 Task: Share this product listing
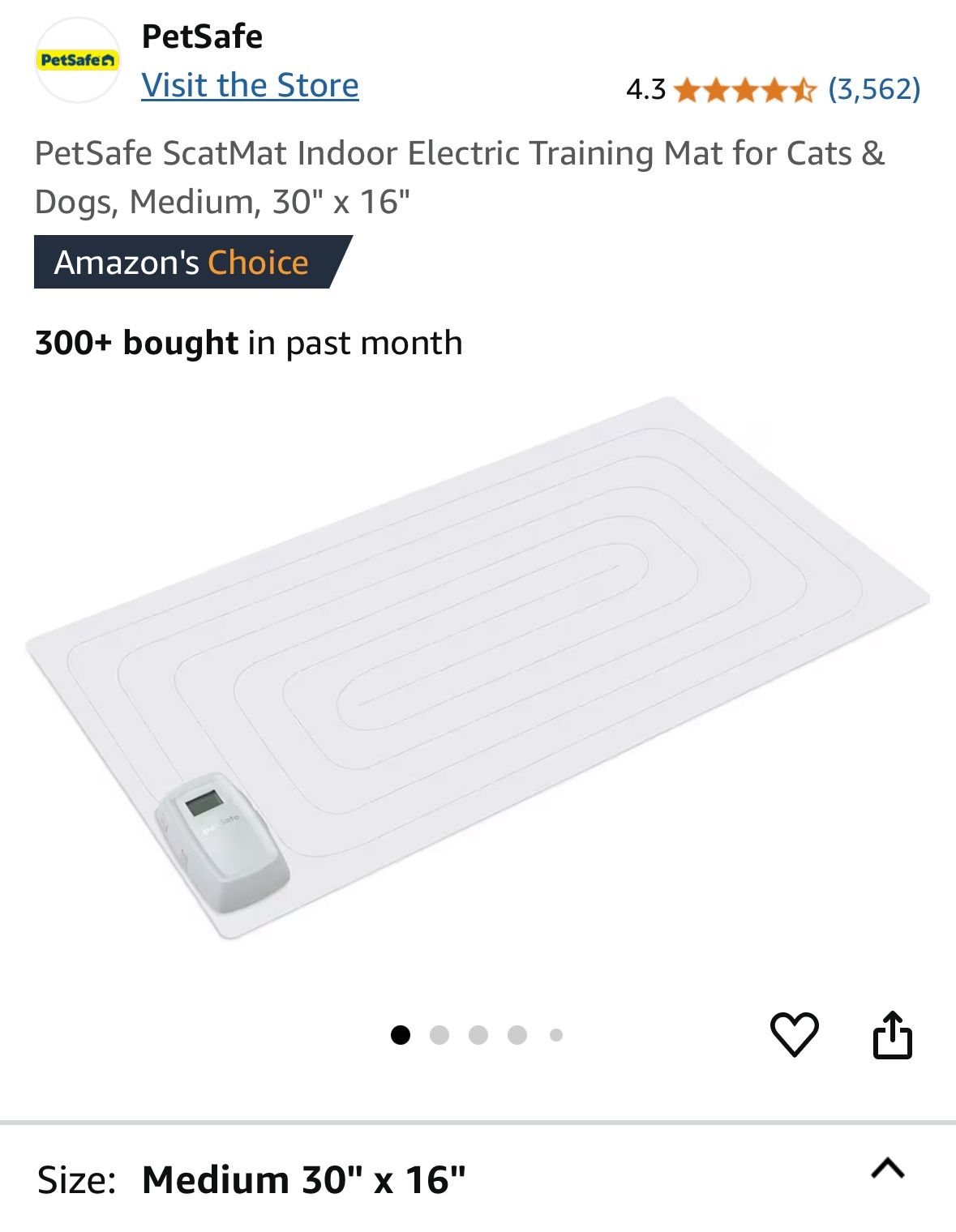892,1034
